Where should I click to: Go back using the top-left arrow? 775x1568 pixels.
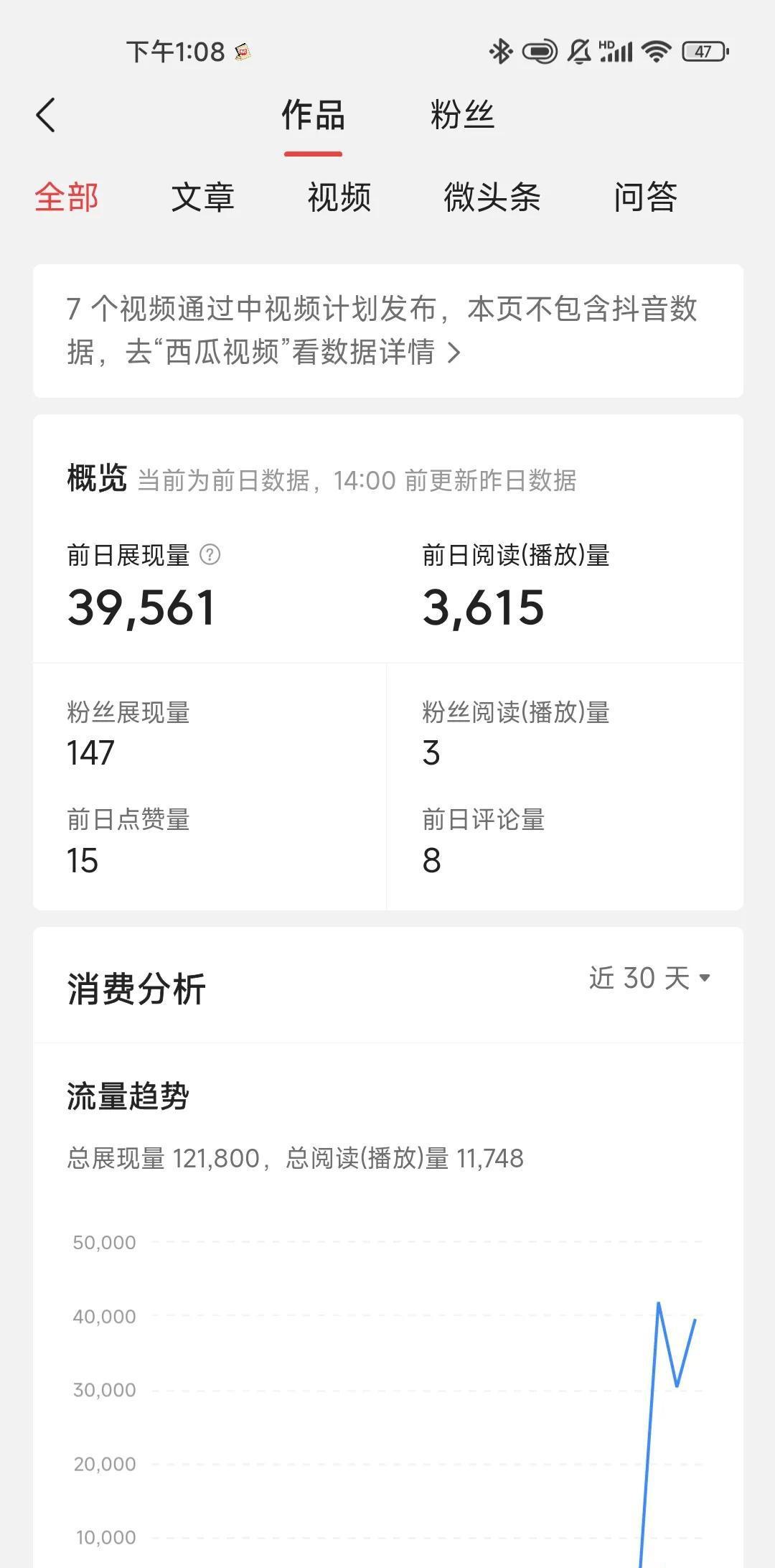point(46,115)
